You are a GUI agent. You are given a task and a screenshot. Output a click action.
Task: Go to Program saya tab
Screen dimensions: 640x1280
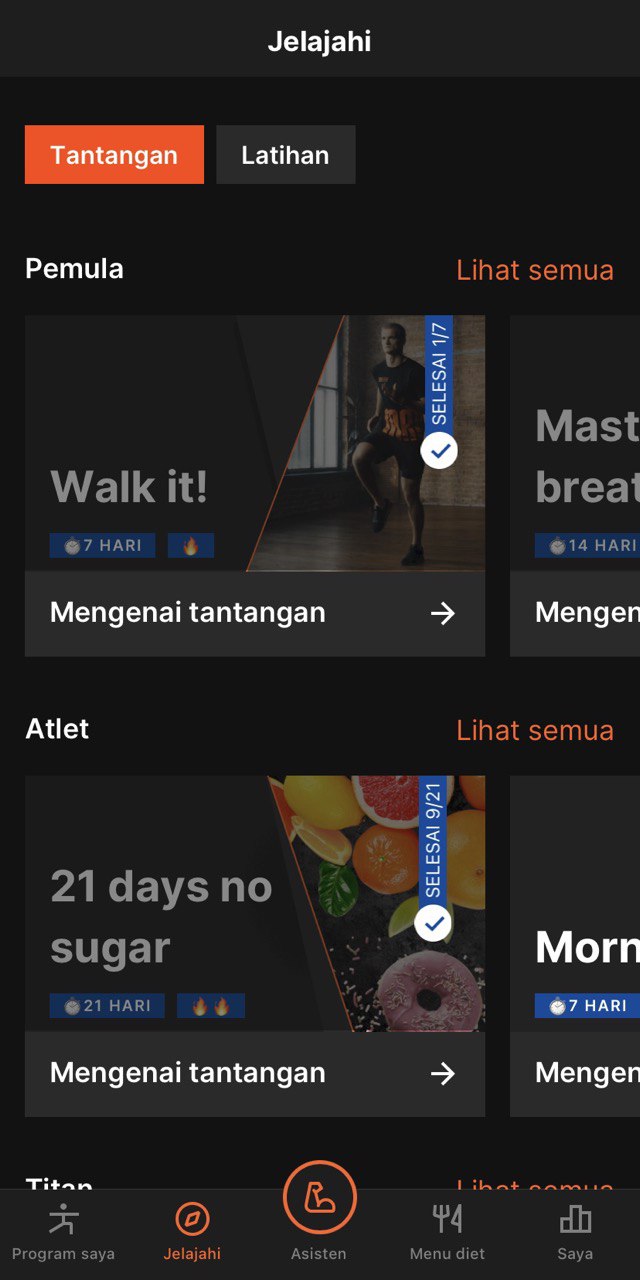[63, 1232]
